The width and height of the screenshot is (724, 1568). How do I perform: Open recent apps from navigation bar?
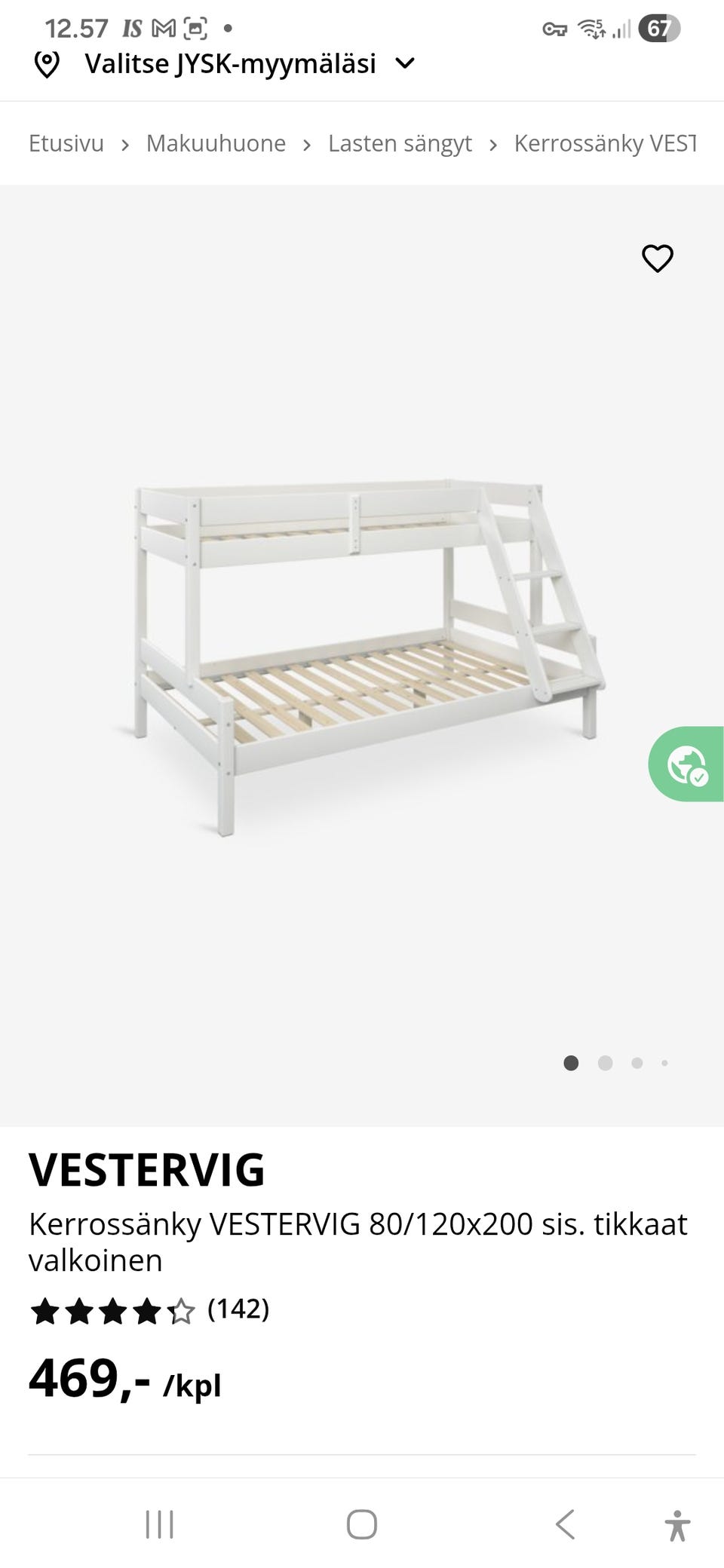[x=159, y=1524]
